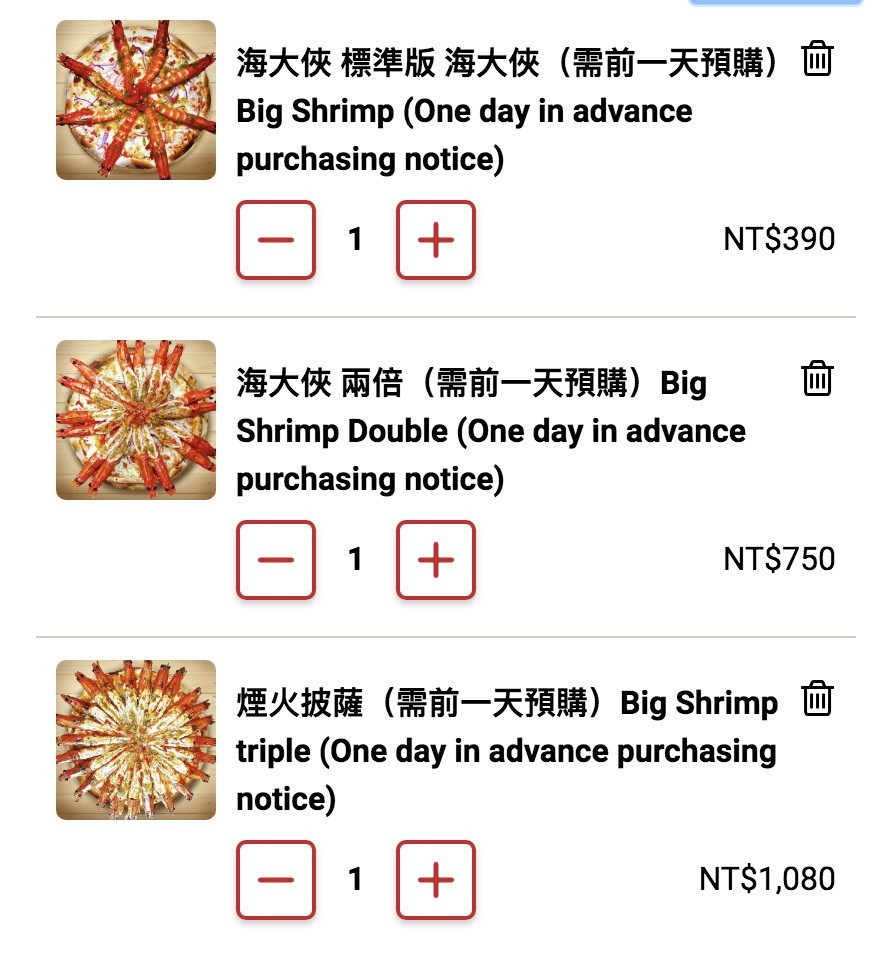Remove Big Shrimp triple using its trash icon
Image resolution: width=874 pixels, height=956 pixels.
(x=818, y=700)
